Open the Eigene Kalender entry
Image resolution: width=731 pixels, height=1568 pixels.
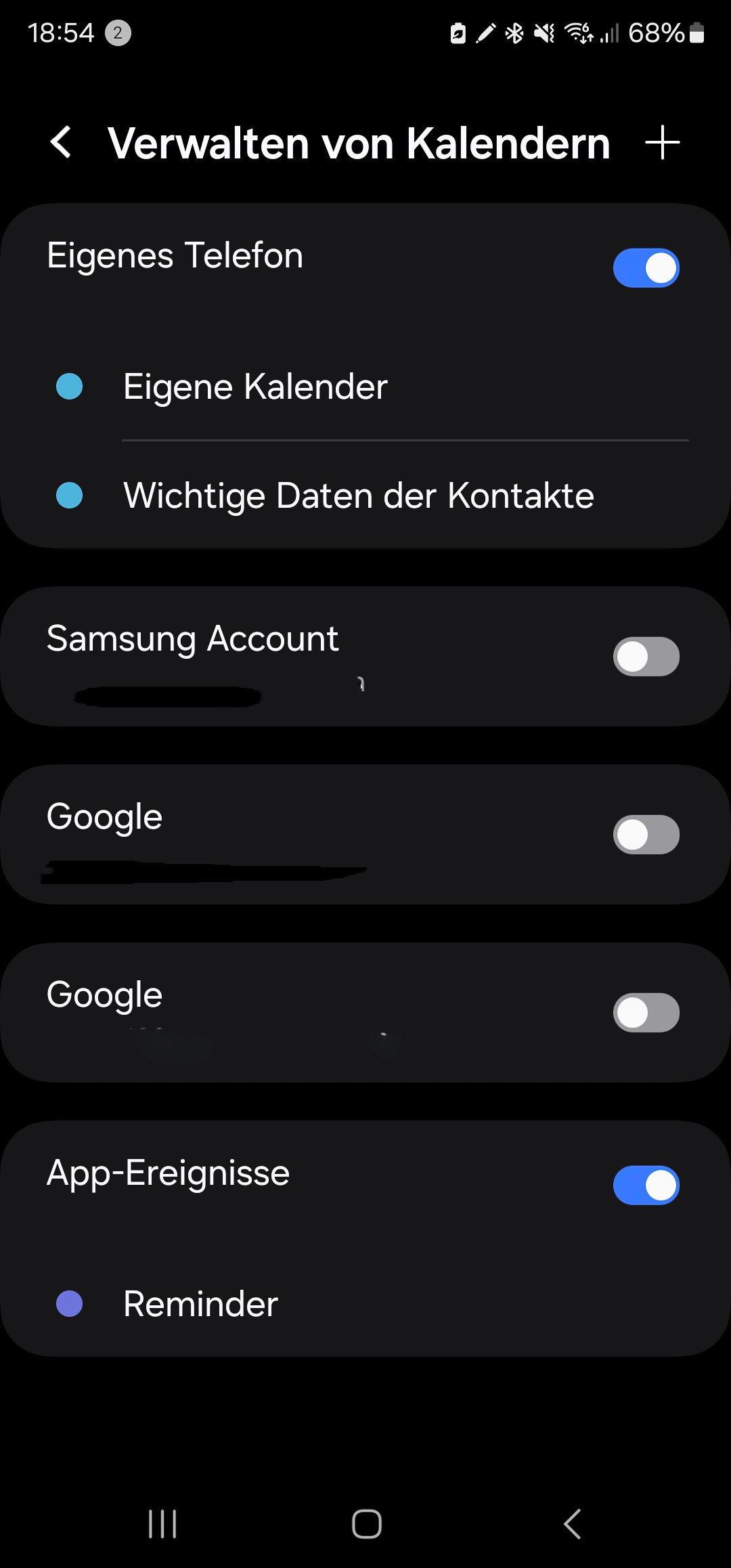(x=255, y=387)
